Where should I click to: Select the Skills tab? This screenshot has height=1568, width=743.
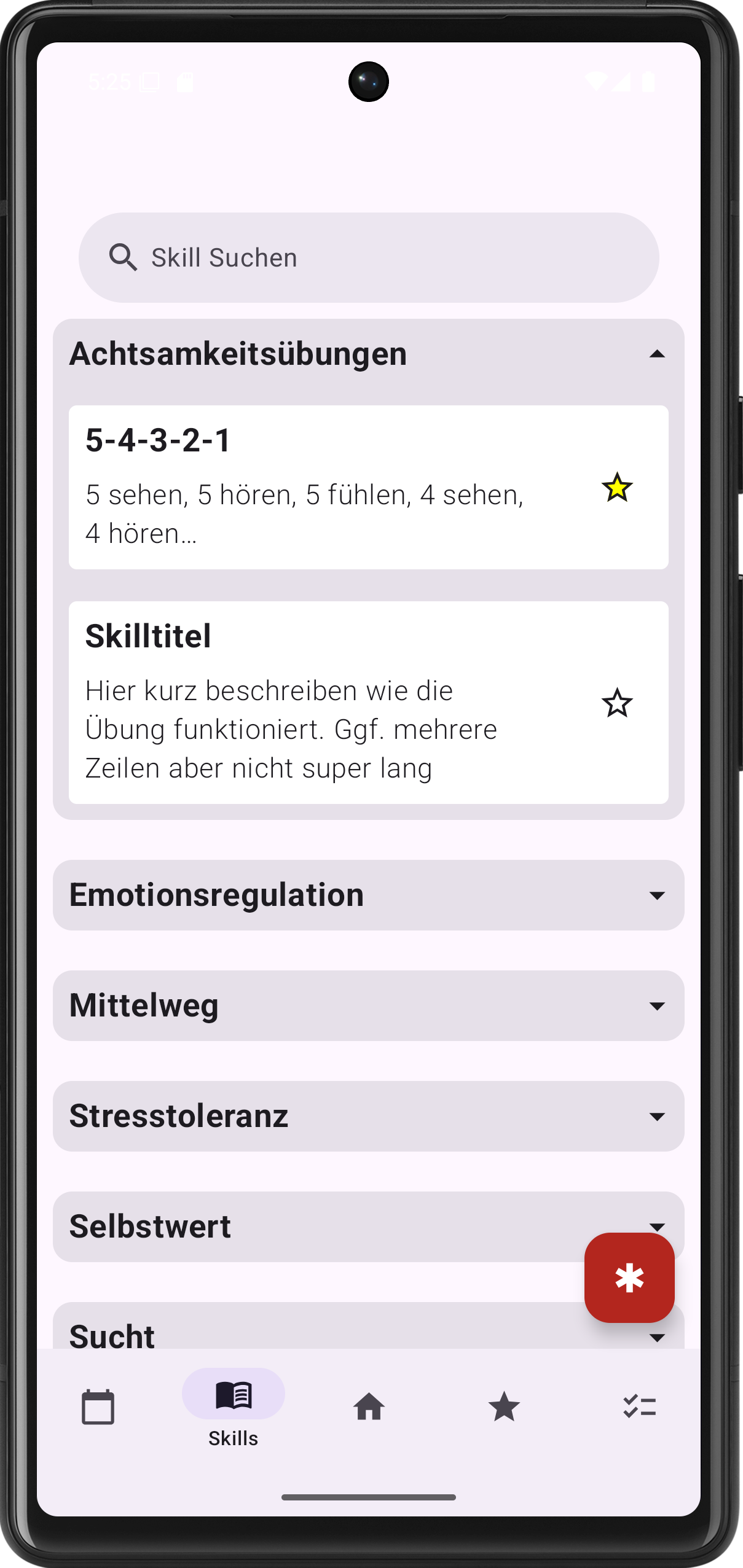tap(233, 1406)
